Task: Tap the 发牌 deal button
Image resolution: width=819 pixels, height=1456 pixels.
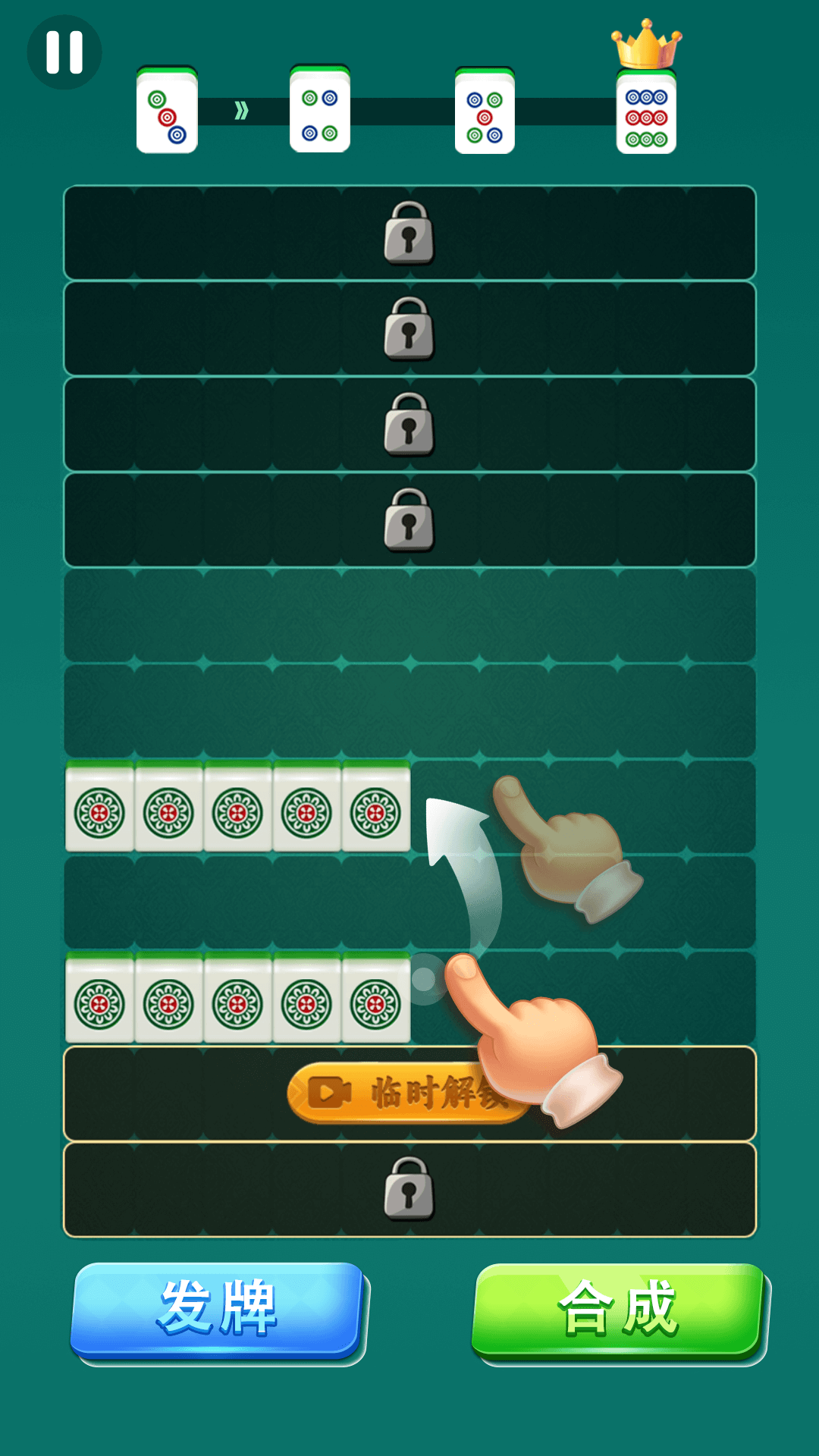Action: (x=217, y=1309)
